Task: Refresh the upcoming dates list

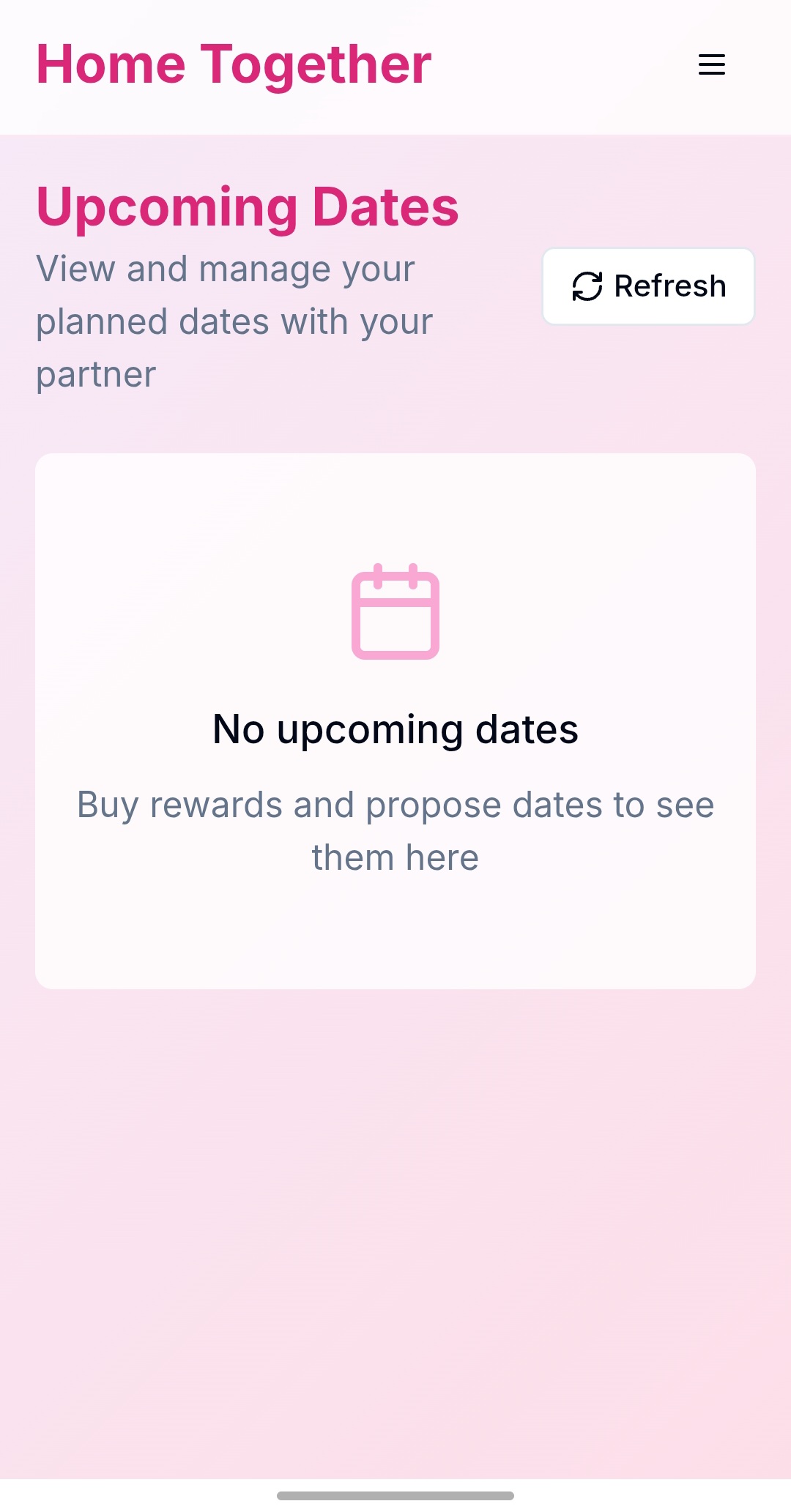Action: [x=648, y=286]
